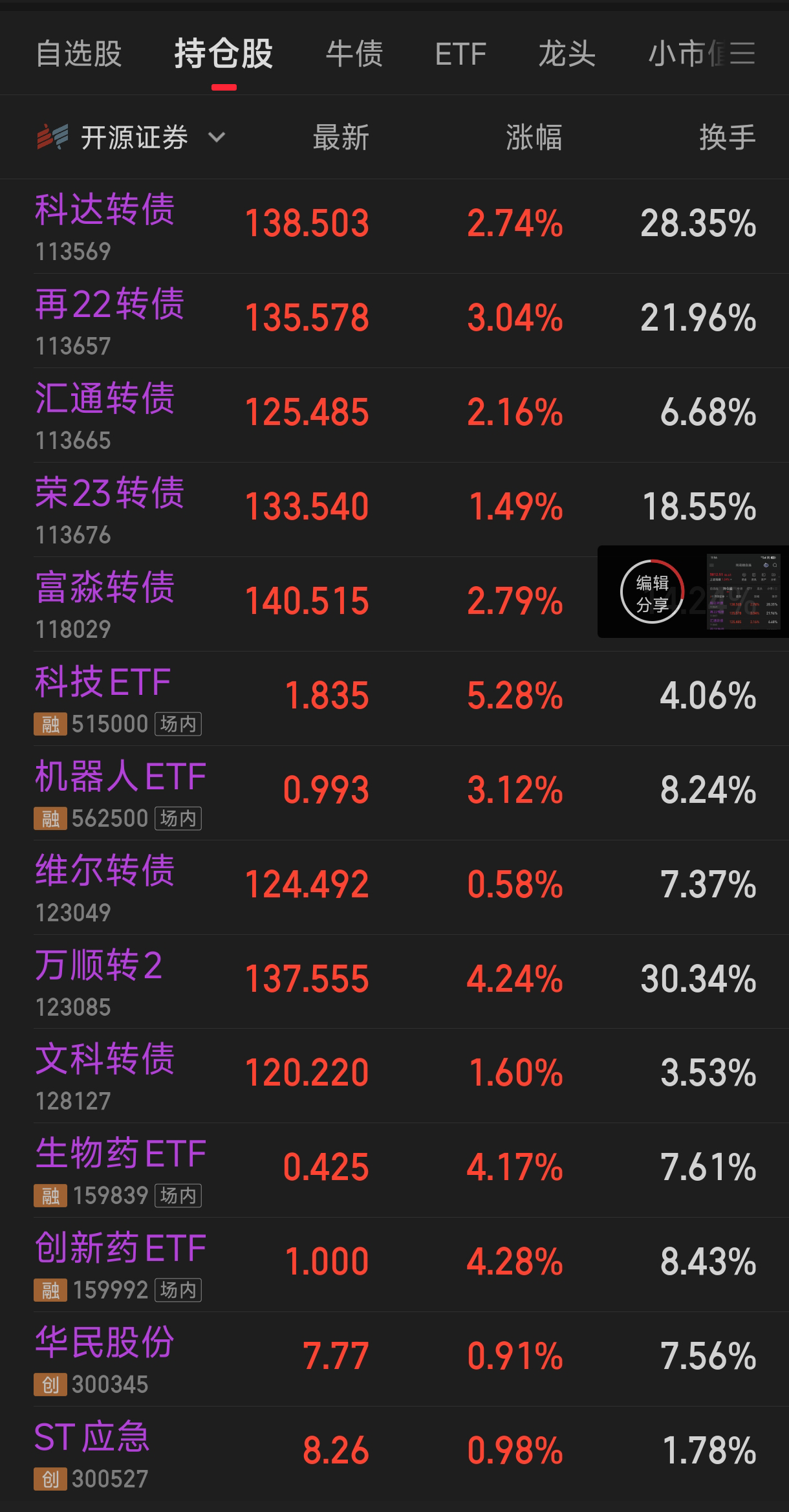
Task: Sort holdings by 涨幅
Action: 534,137
